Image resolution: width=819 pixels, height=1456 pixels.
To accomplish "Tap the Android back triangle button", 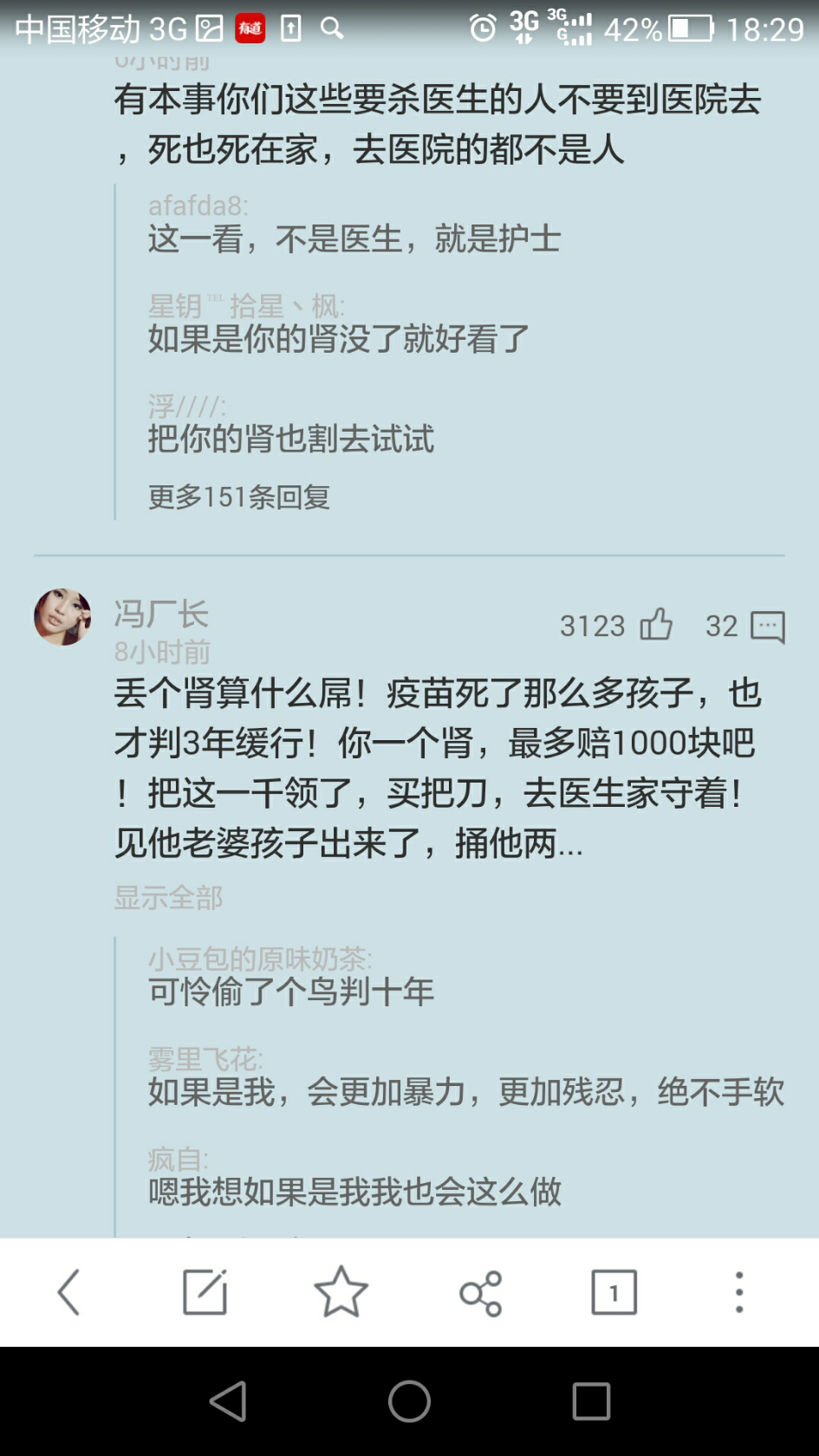I will 227,1401.
